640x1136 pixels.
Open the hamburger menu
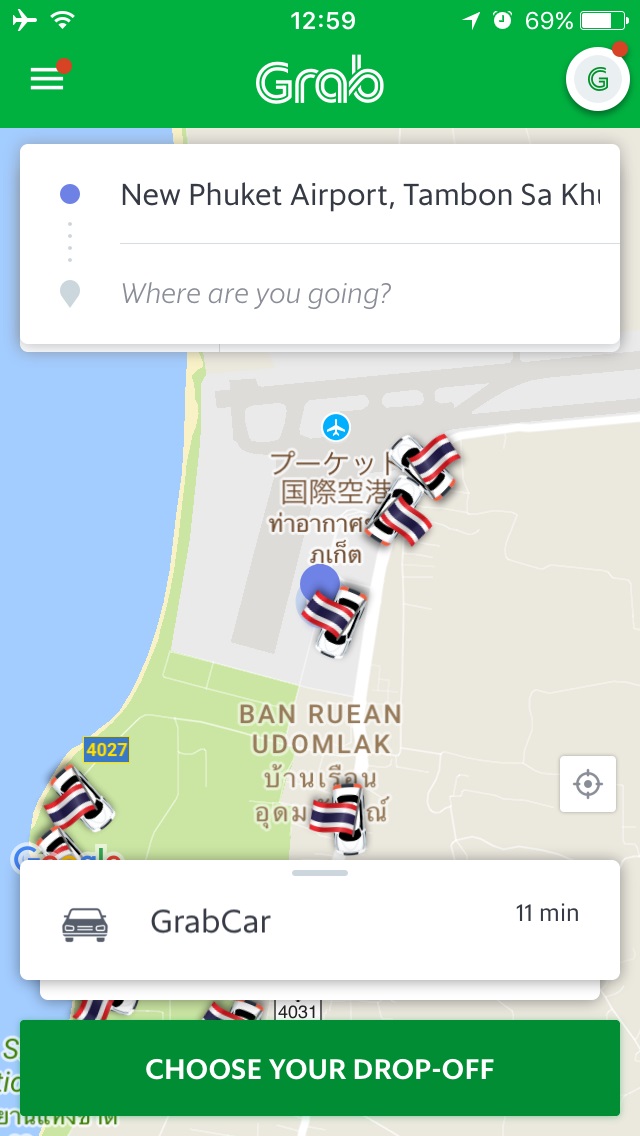(47, 80)
